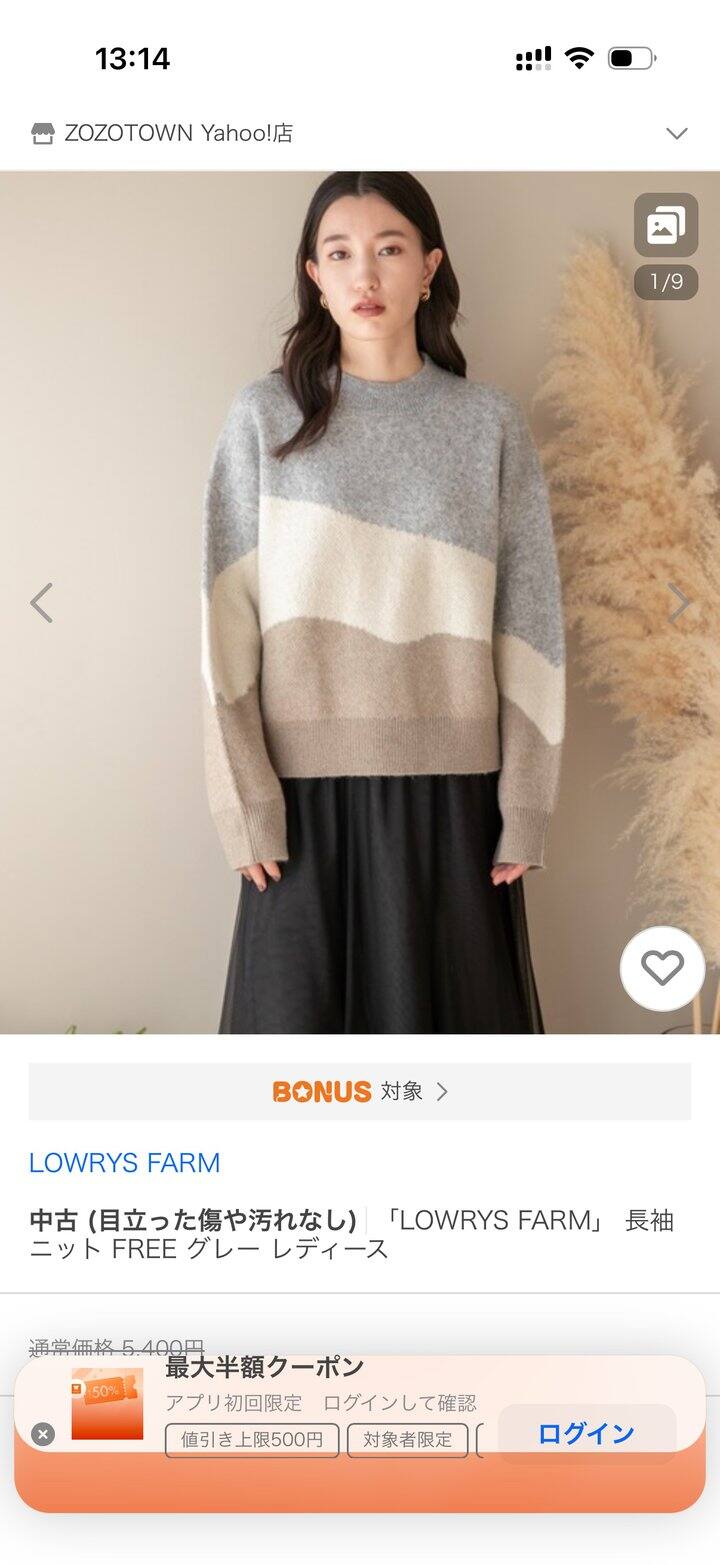The image size is (720, 1565).
Task: Add this sweater to favorites
Action: (662, 968)
